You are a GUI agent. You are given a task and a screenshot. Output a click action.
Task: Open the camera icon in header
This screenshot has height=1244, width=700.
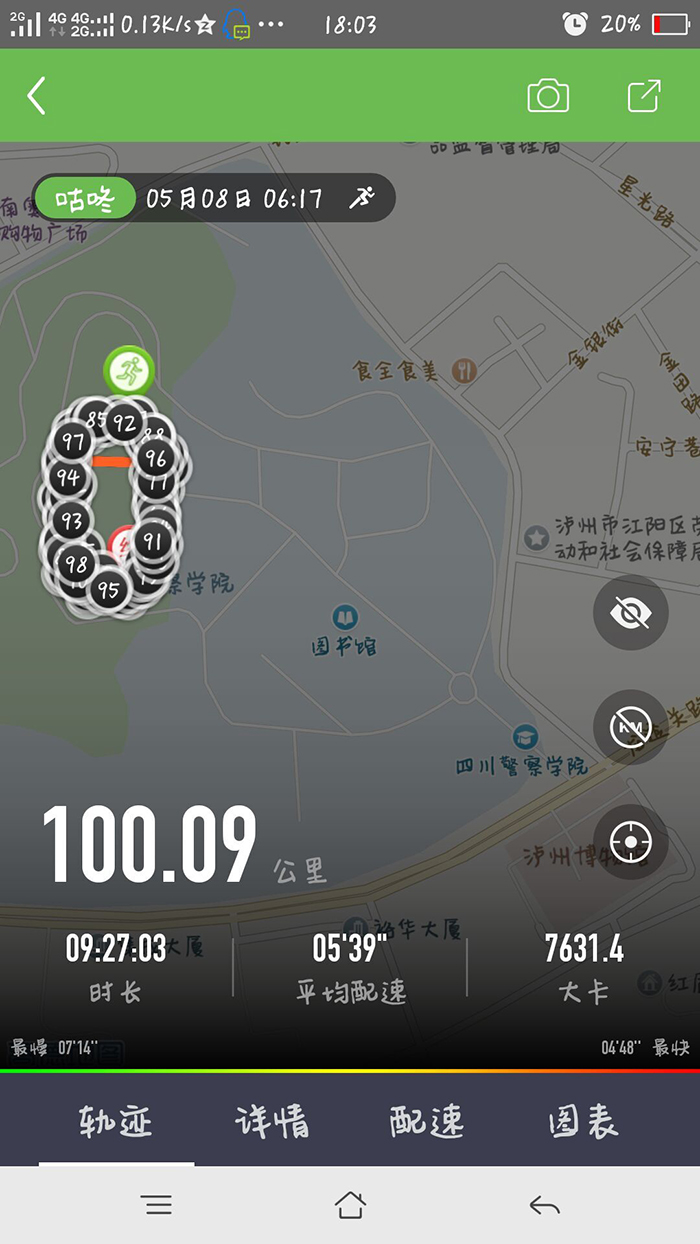(548, 96)
